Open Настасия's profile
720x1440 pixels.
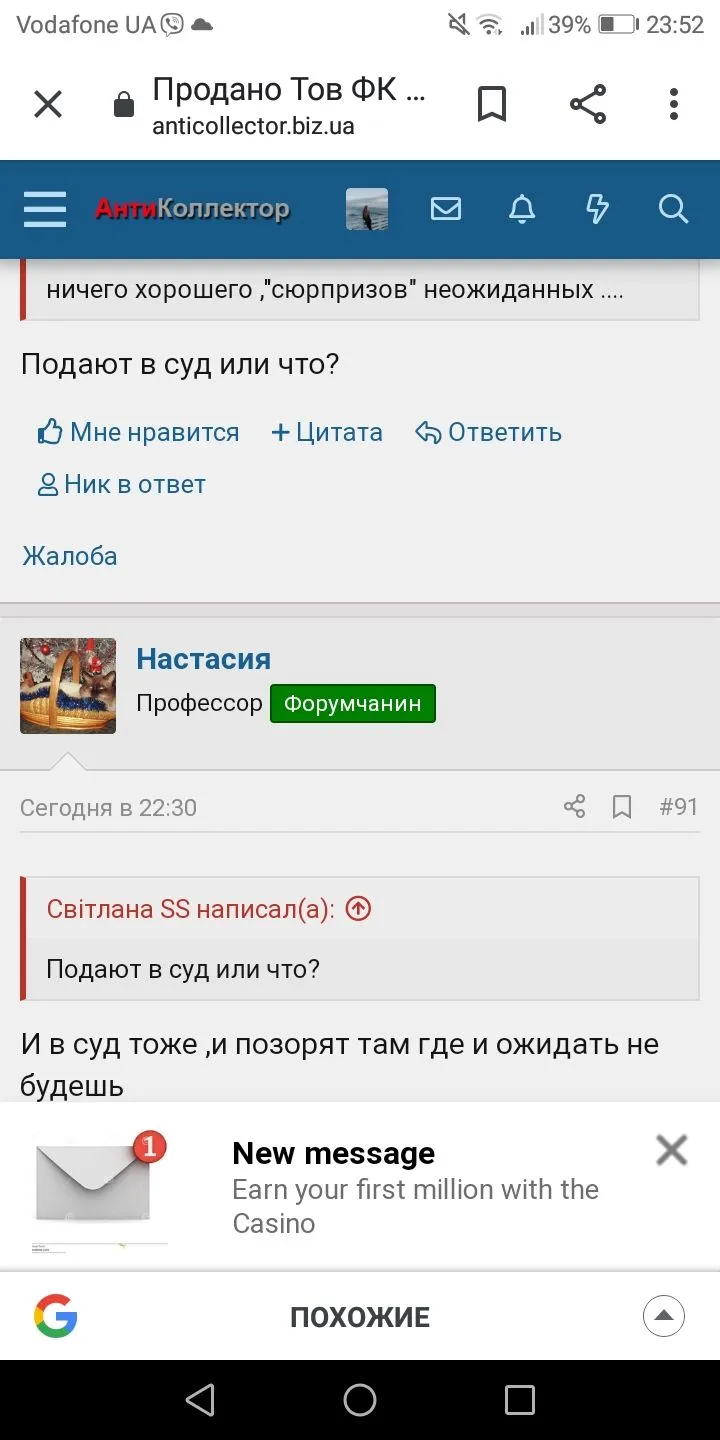tap(203, 659)
